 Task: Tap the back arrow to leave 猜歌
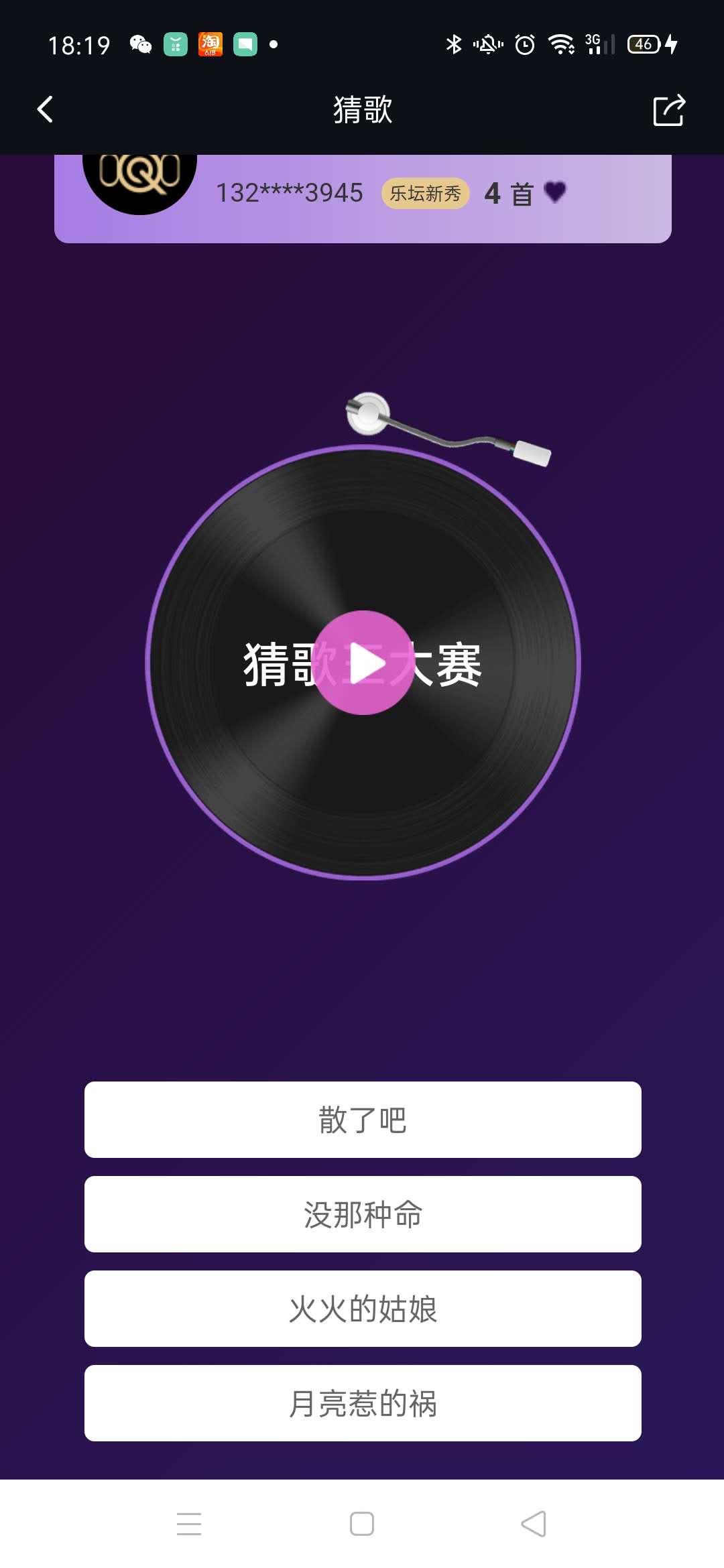[x=44, y=109]
